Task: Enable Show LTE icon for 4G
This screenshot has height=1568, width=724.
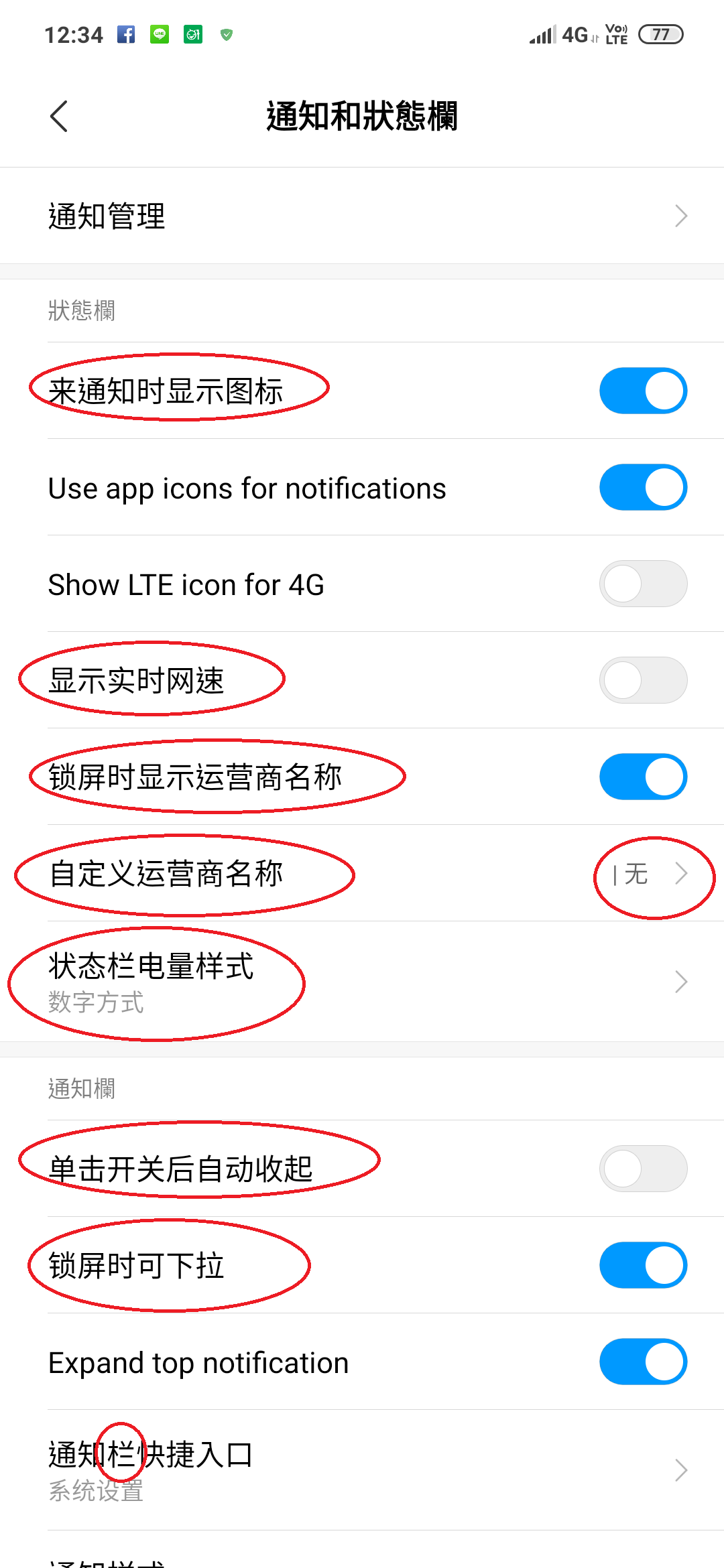Action: [643, 584]
